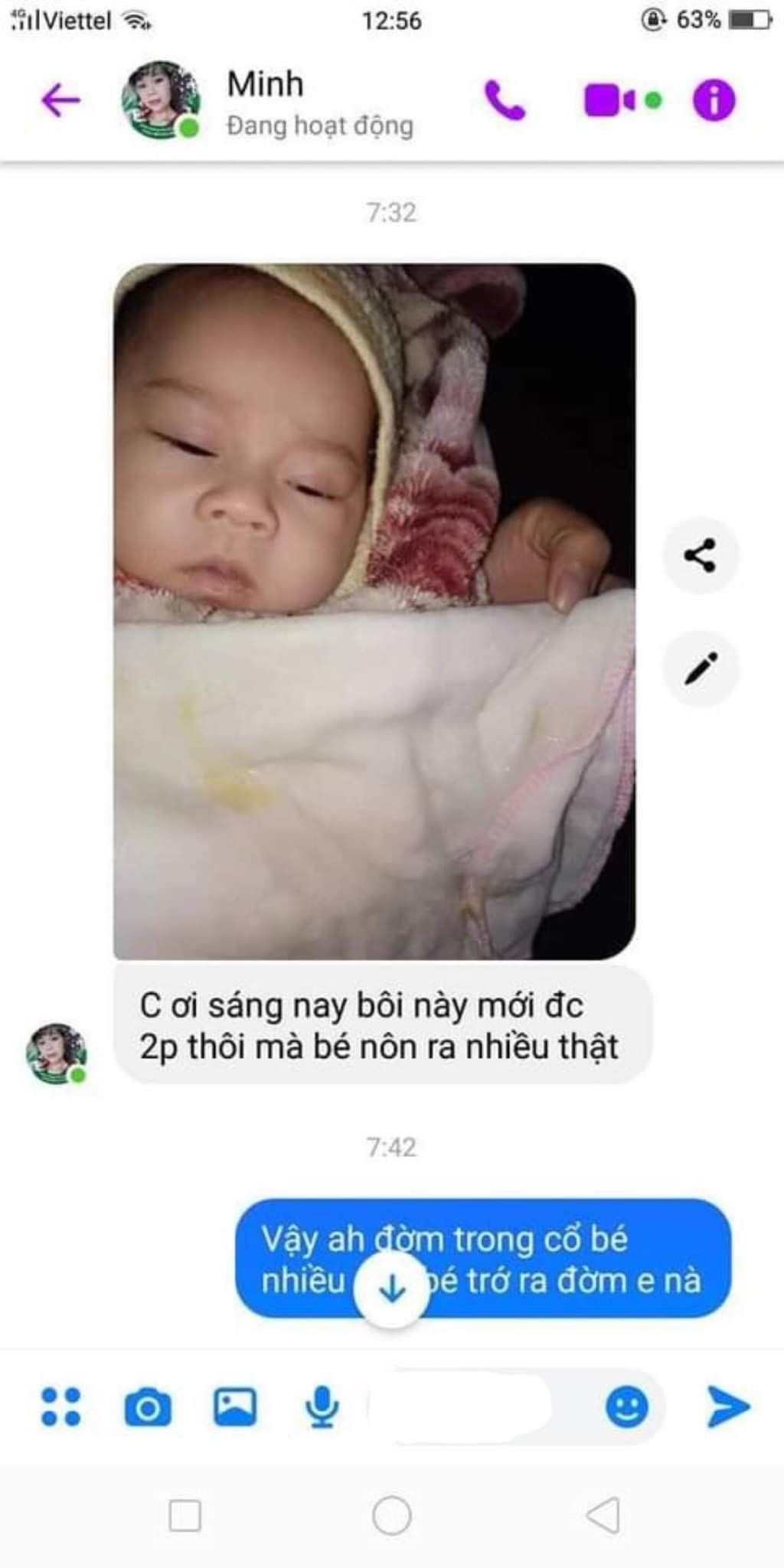Share the photo message

click(700, 555)
